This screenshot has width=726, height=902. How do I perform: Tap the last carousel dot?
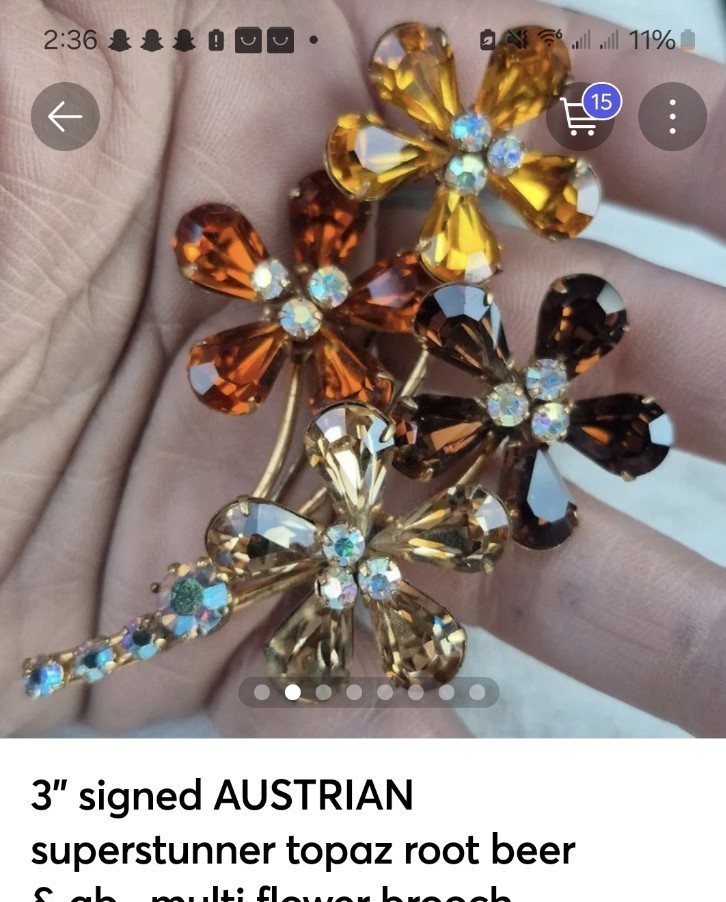[479, 691]
